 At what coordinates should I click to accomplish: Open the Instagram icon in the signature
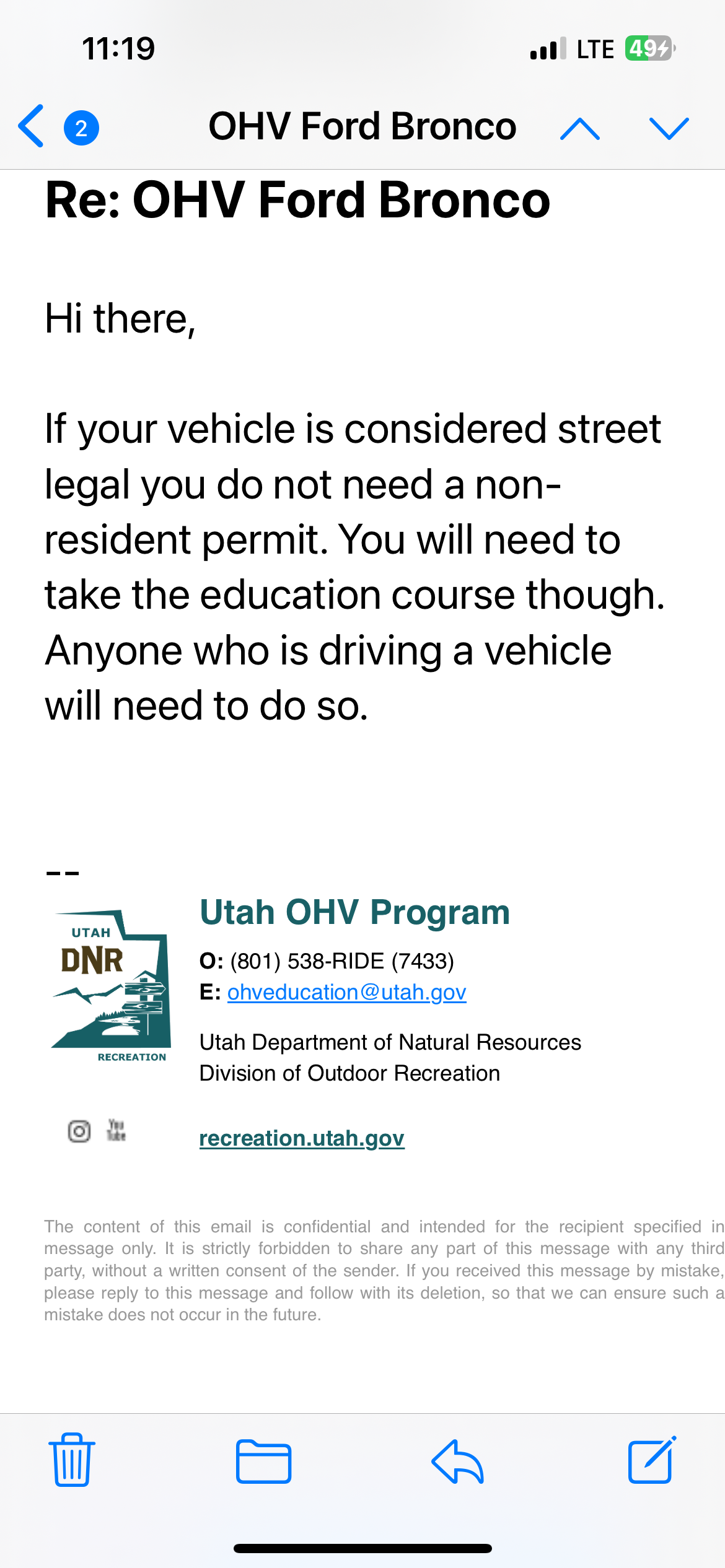[79, 1131]
